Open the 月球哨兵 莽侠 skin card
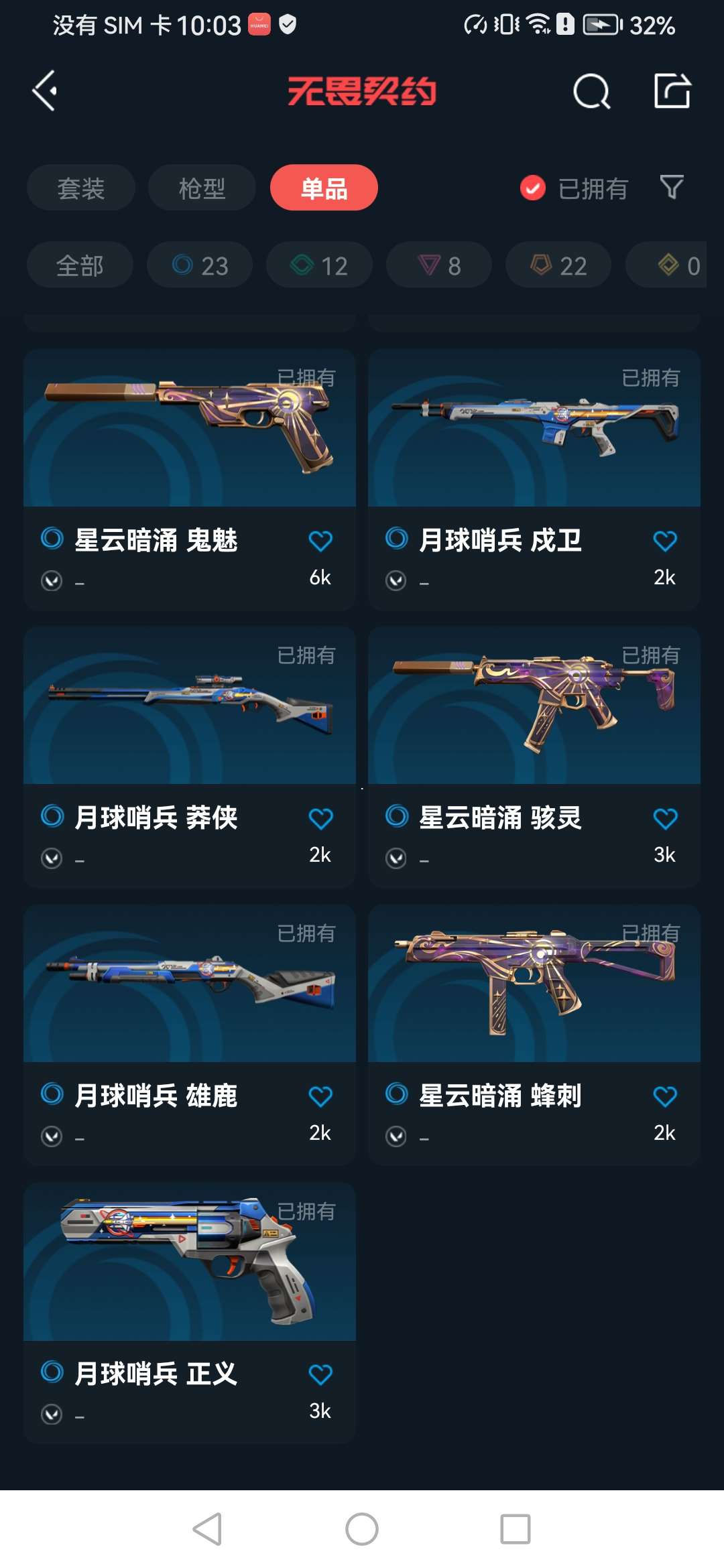Screen dimensions: 724x1568 190,707
